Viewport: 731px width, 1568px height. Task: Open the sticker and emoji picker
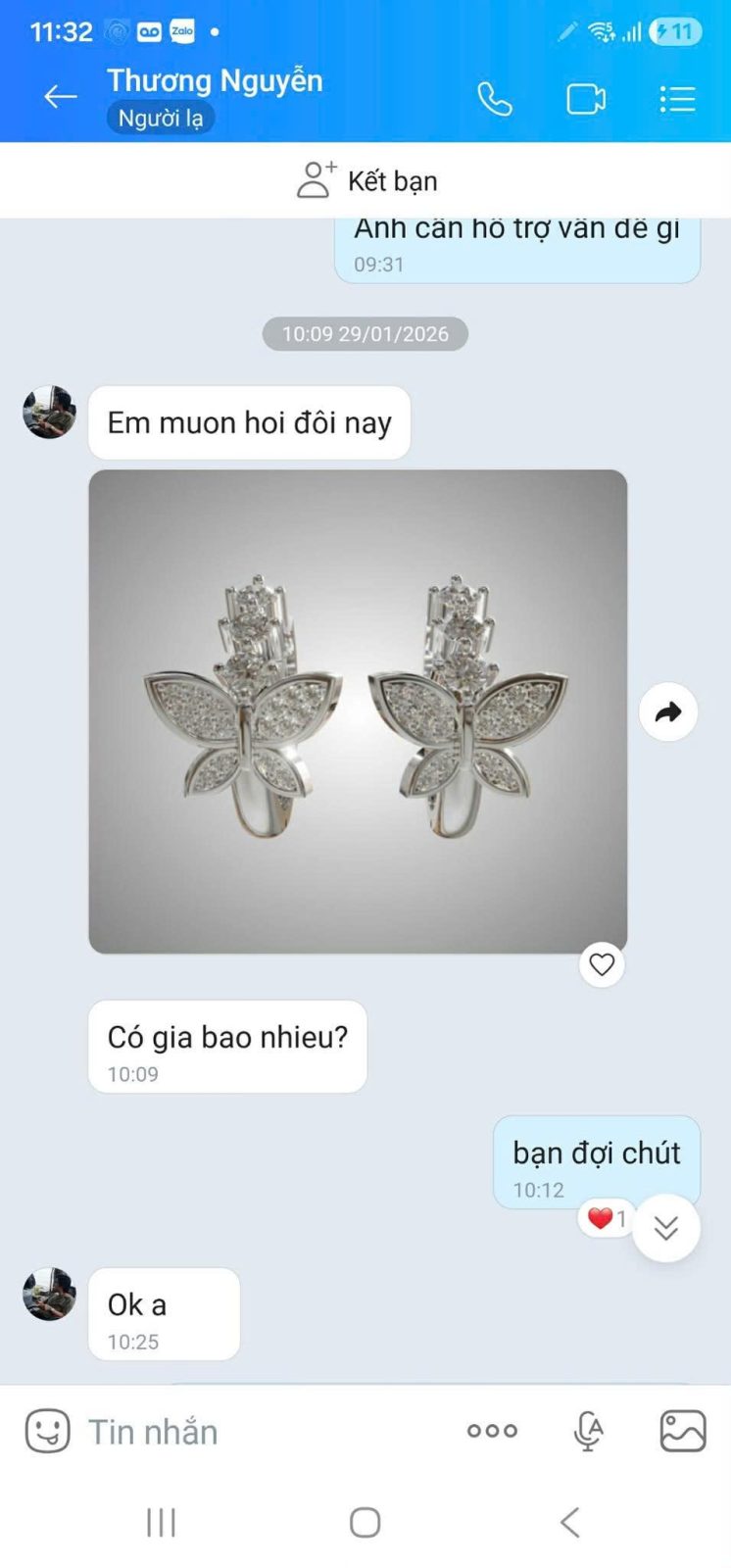point(47,1431)
